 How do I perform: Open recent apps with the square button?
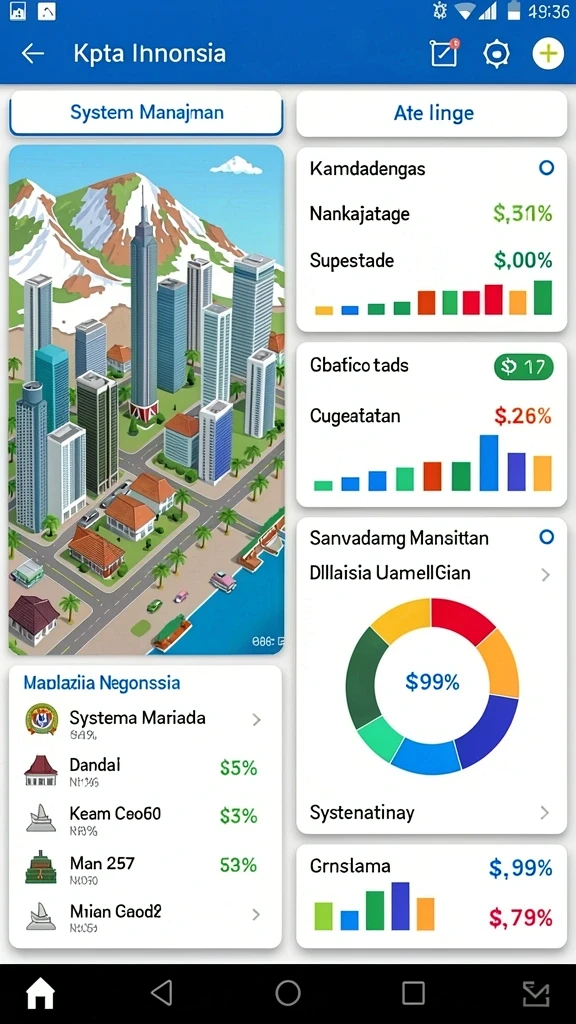[413, 993]
